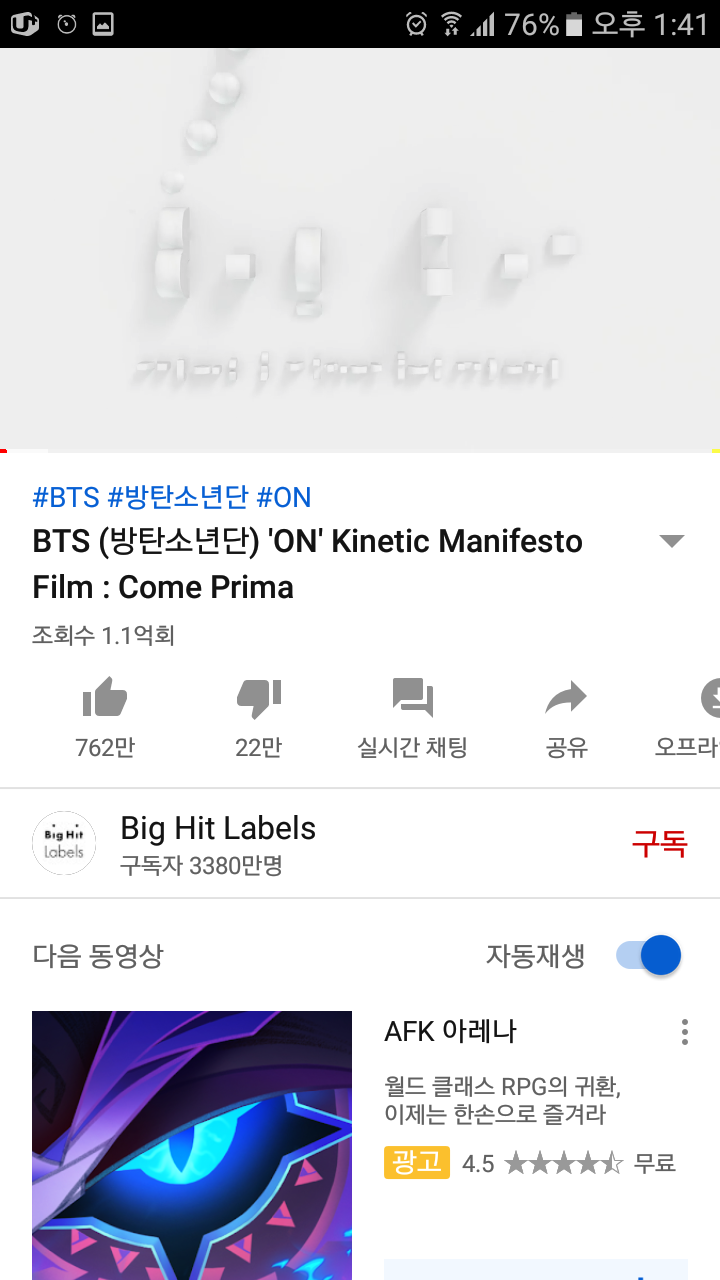Open the Big Hit Labels channel
The height and width of the screenshot is (1280, 720).
click(218, 843)
